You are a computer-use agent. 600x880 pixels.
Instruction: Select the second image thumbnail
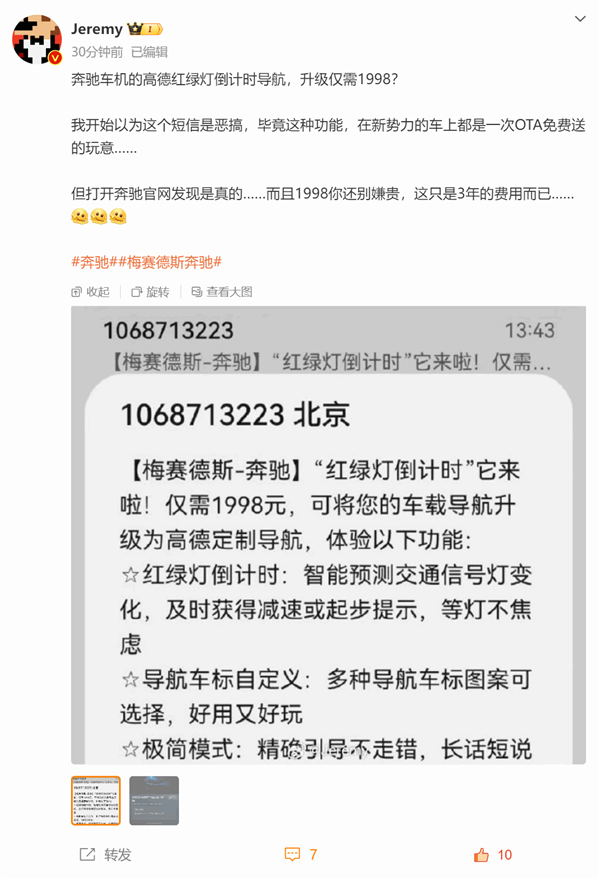click(x=154, y=800)
